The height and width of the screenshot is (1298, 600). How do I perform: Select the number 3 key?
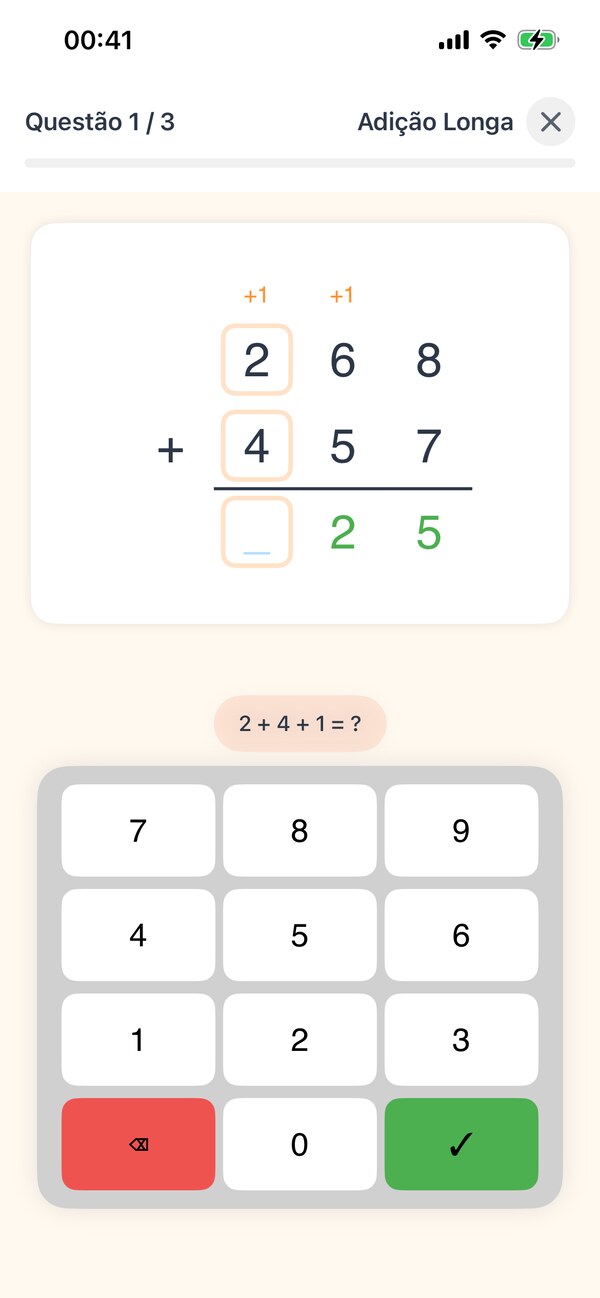pos(461,1040)
